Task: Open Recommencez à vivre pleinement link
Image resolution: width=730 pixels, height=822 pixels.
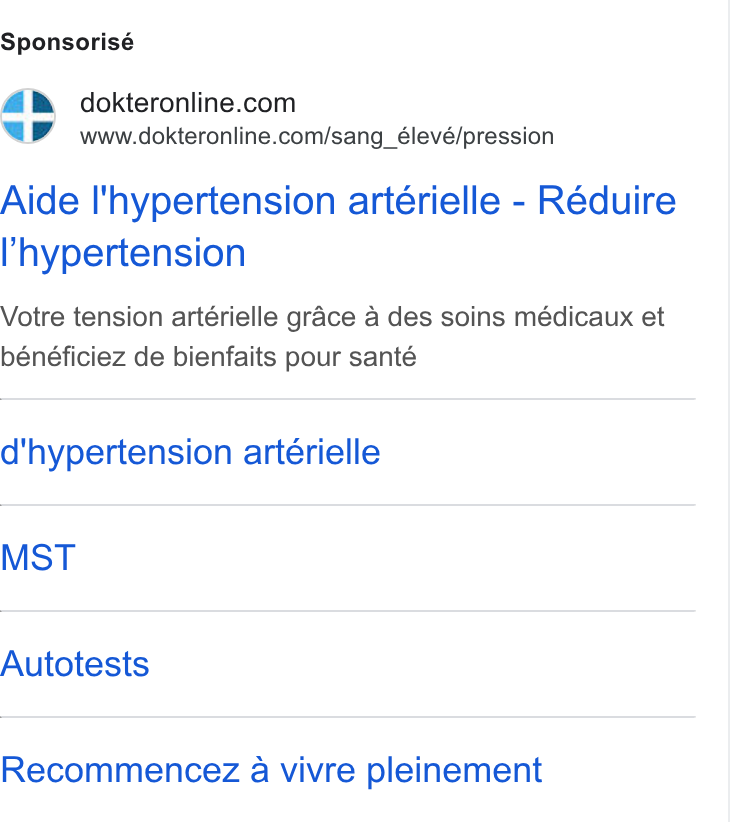Action: (x=271, y=770)
